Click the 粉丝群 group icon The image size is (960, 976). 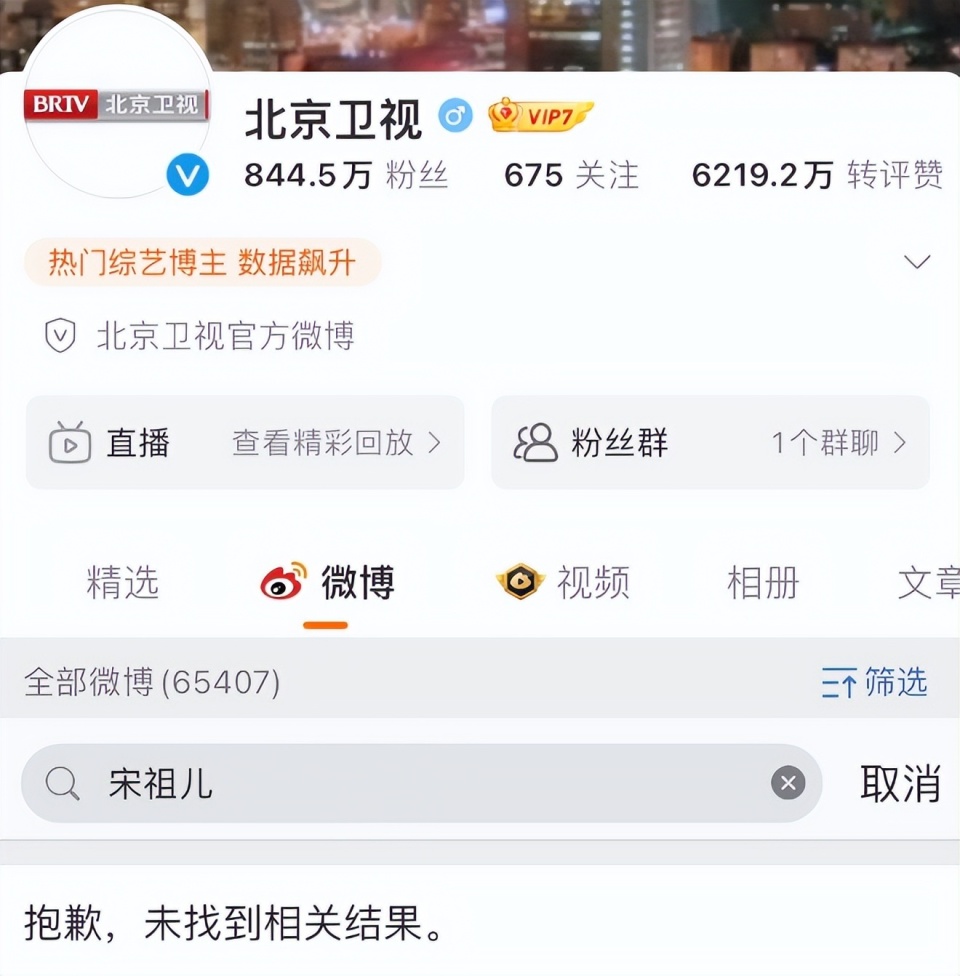[536, 443]
